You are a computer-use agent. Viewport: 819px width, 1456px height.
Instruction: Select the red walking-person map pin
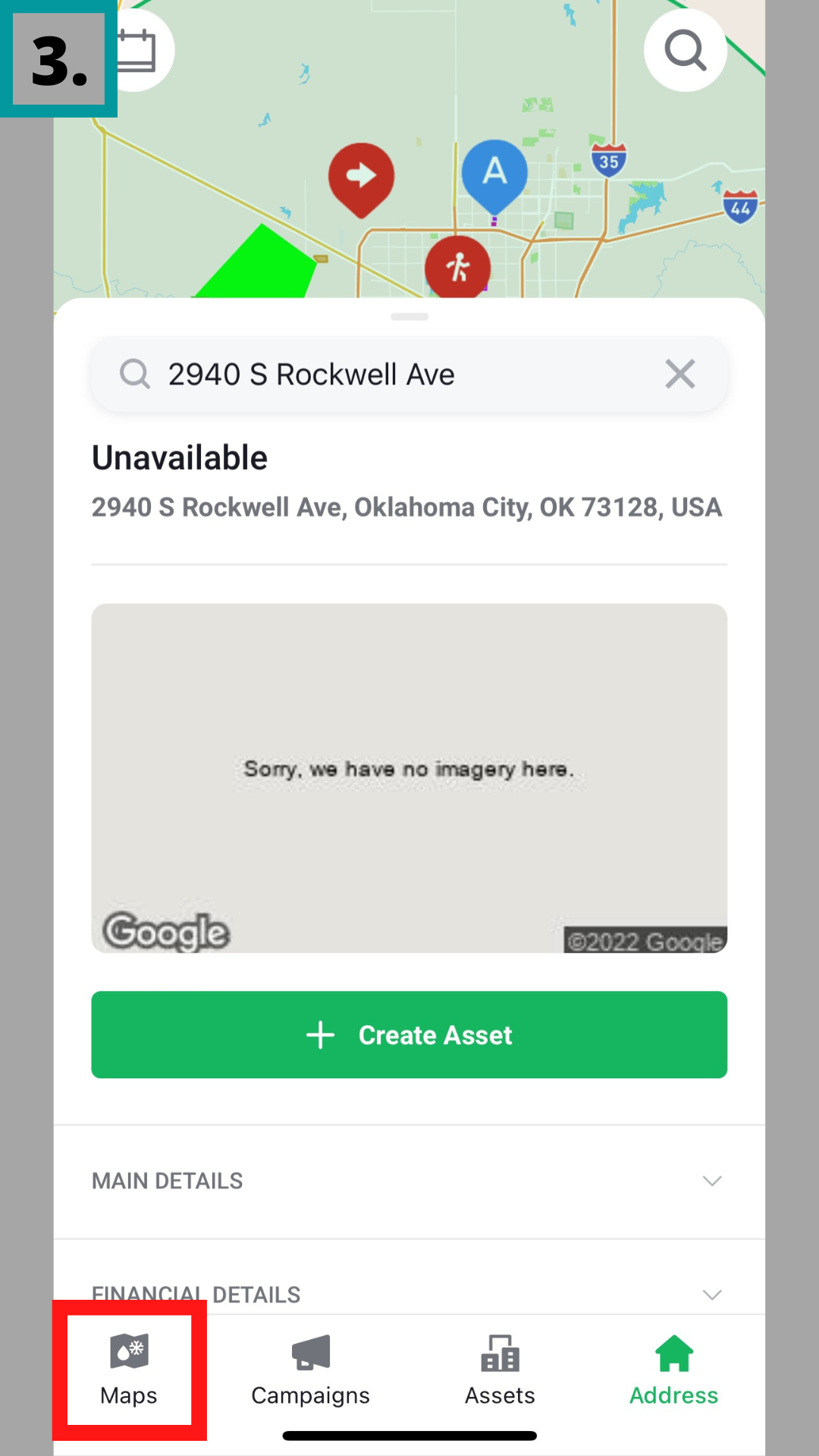click(457, 267)
